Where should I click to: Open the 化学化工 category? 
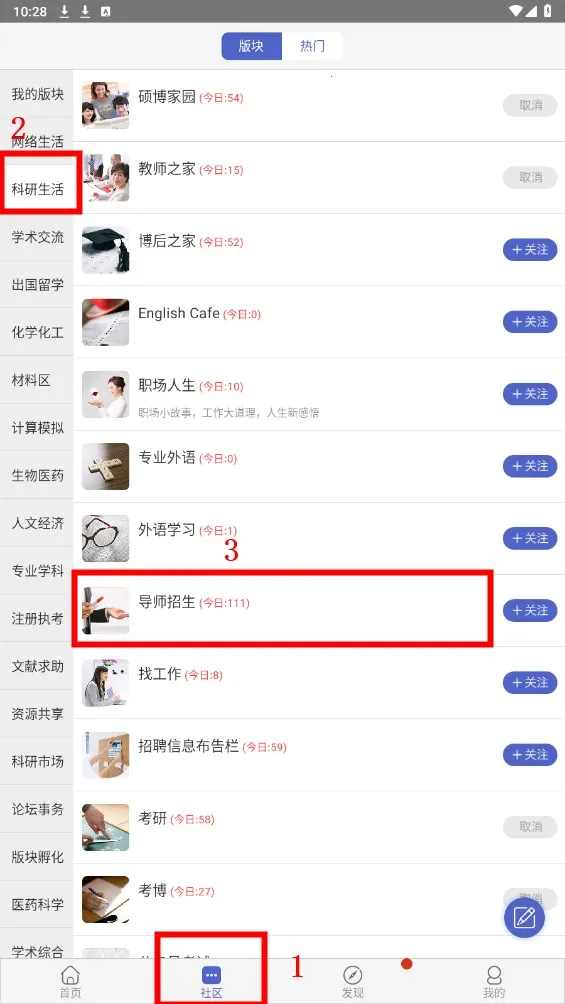click(37, 332)
